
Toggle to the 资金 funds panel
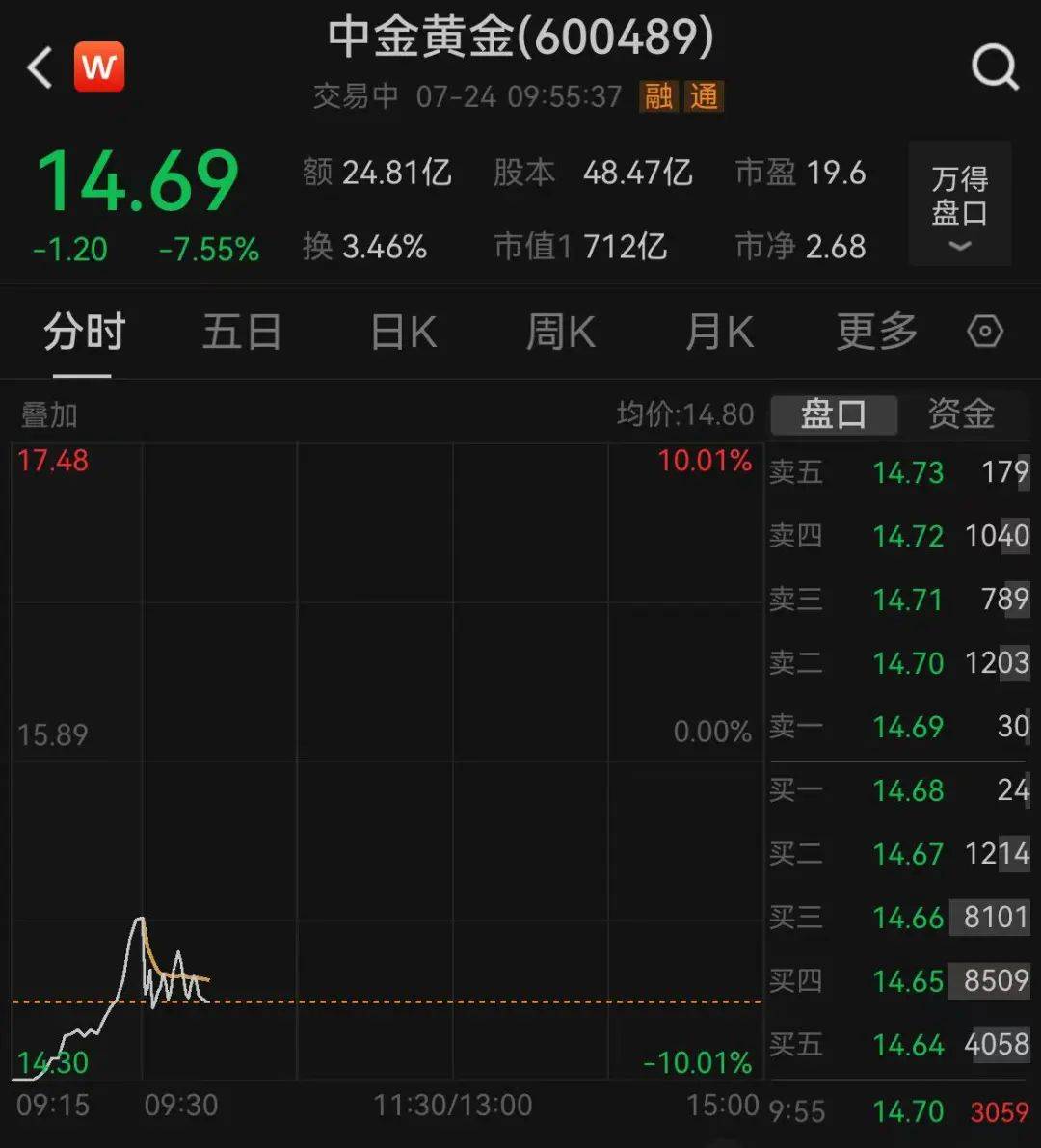(961, 414)
